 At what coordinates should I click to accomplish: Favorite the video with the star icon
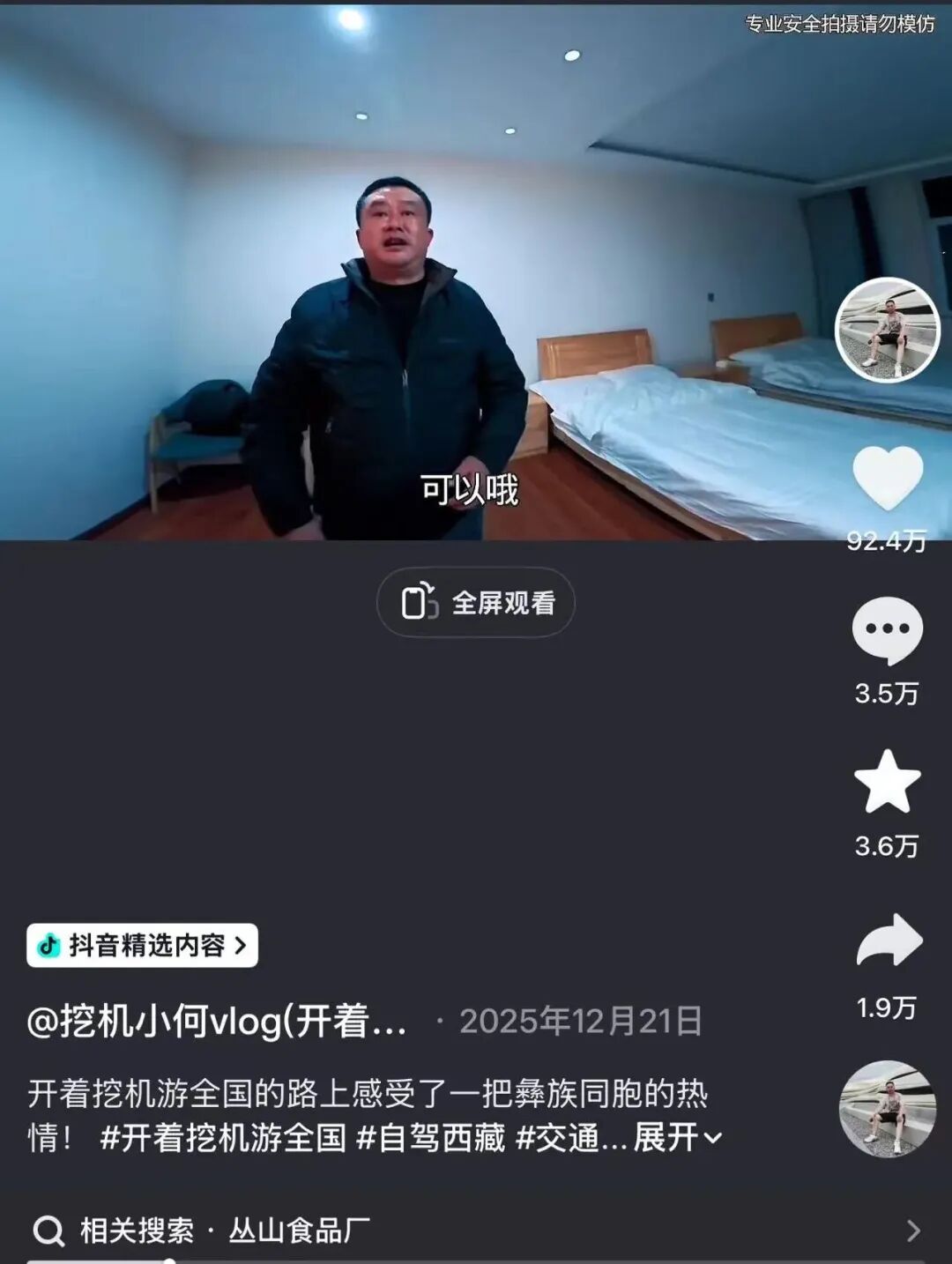(887, 782)
